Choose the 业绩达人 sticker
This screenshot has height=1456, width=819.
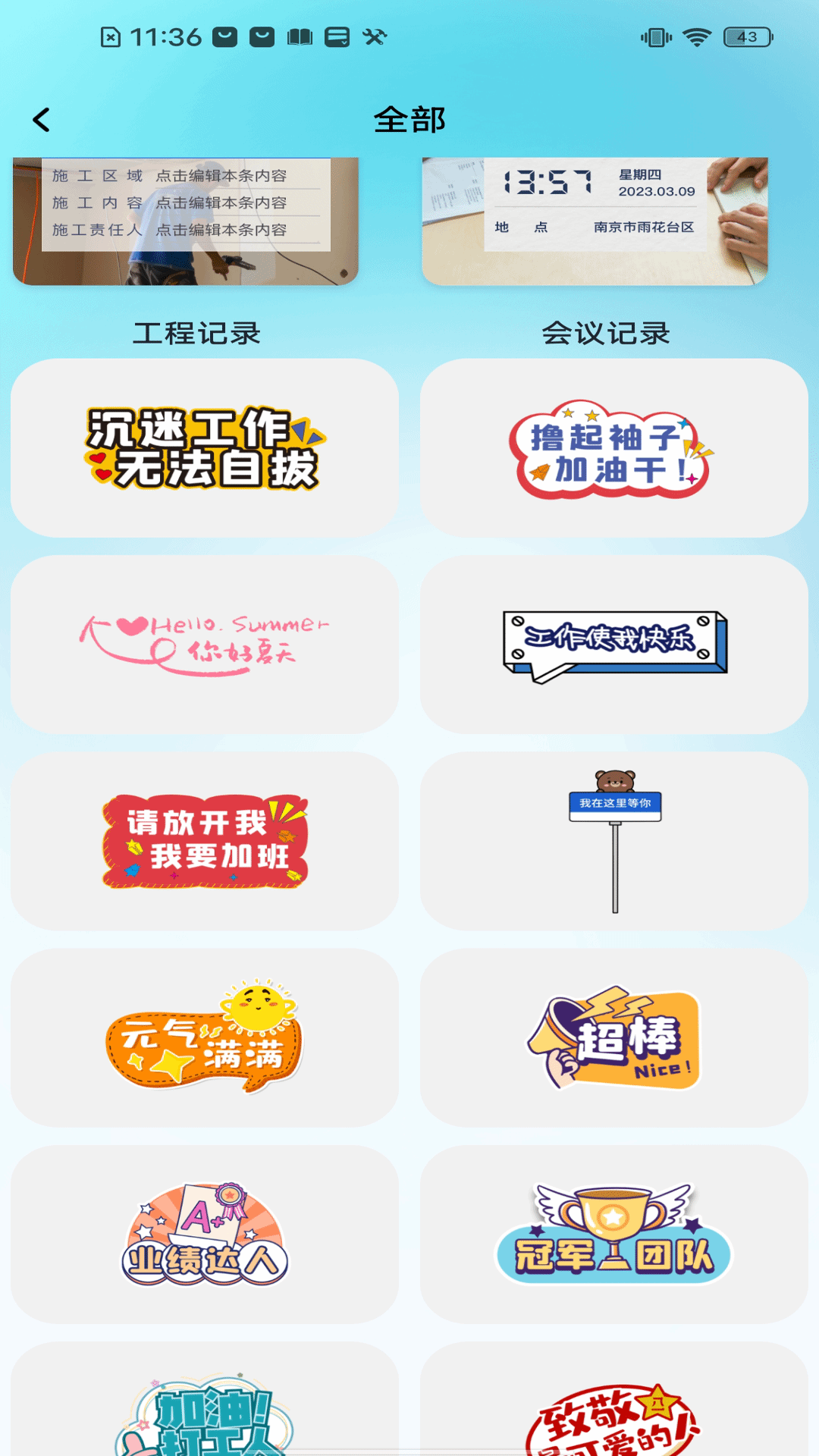pyautogui.click(x=205, y=1234)
